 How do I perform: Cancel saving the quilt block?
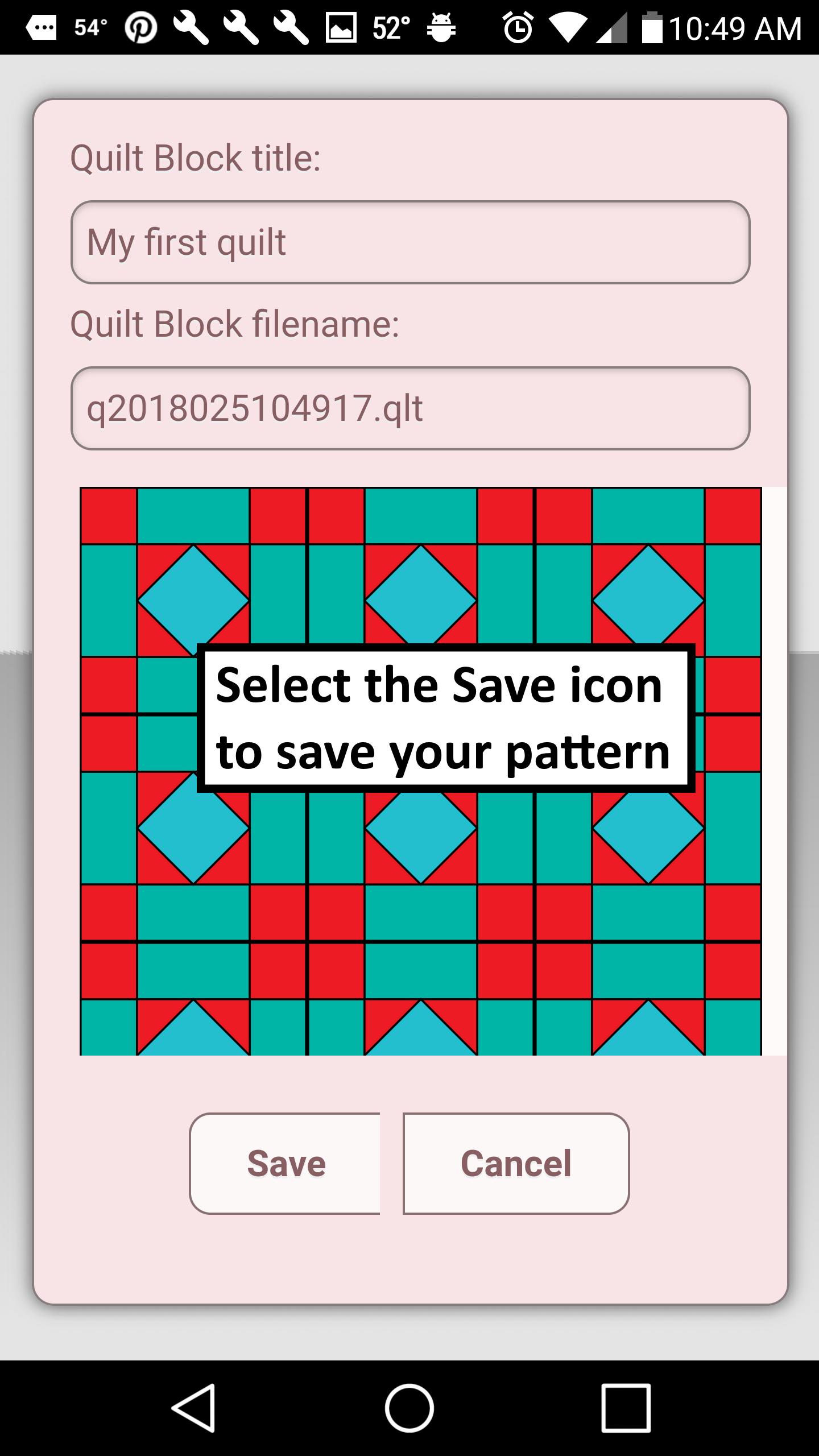tap(516, 1163)
